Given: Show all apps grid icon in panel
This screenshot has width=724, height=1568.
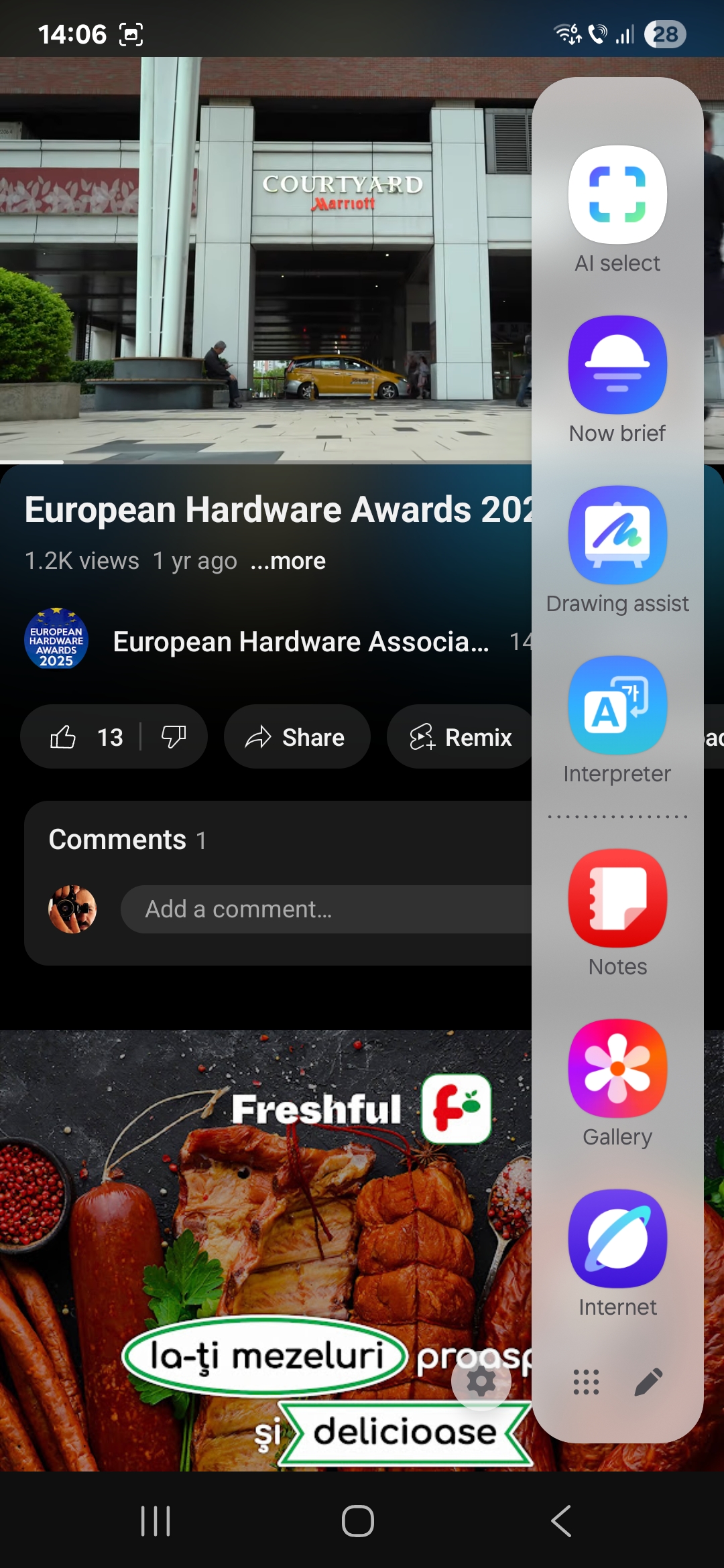Looking at the screenshot, I should click(x=586, y=1382).
